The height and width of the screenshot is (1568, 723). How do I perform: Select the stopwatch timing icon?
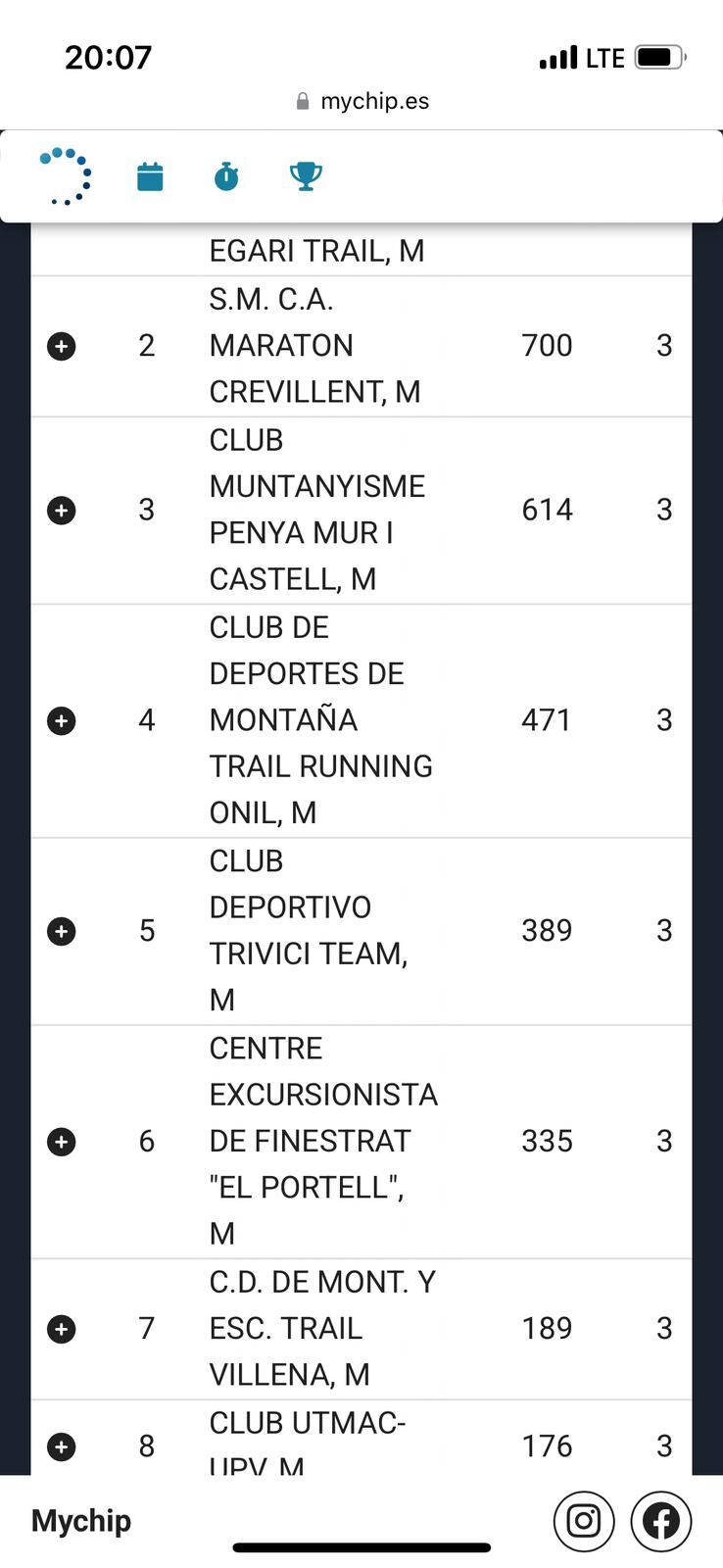(x=226, y=175)
